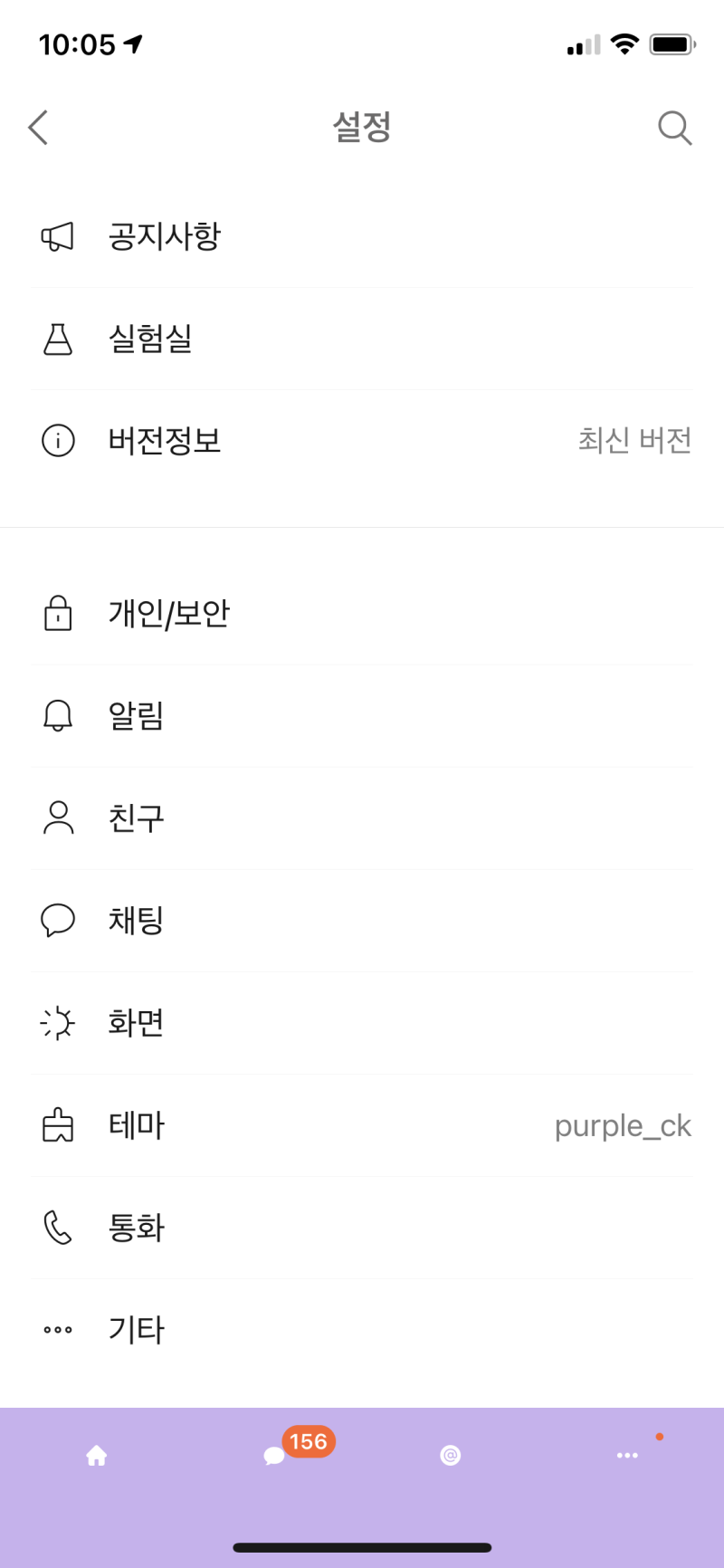This screenshot has width=724, height=1568.
Task: Open 친구 settings via person icon
Action: (x=57, y=818)
